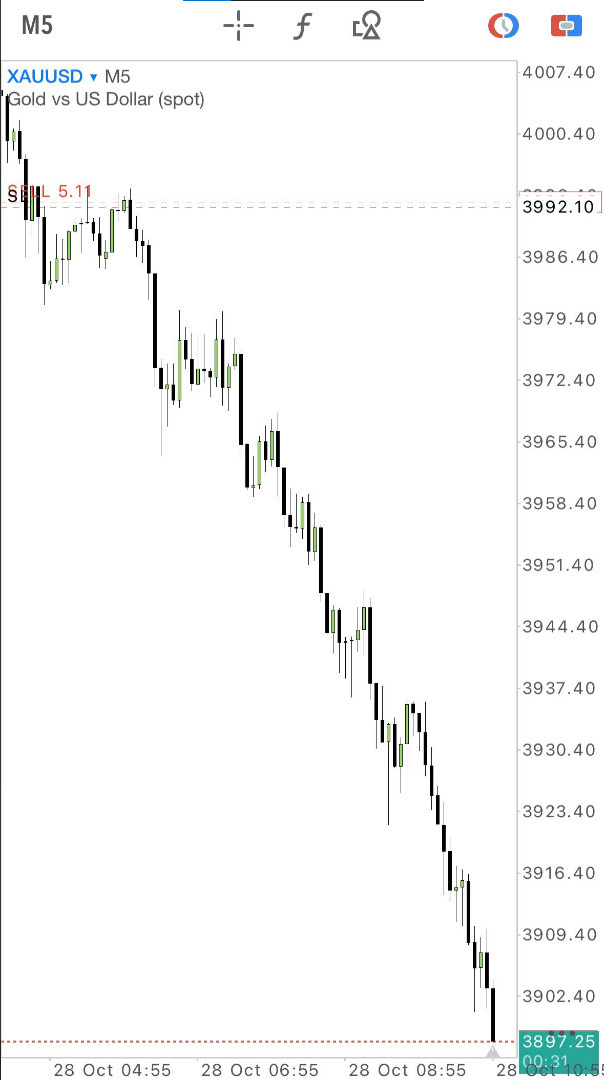
Task: Enable the crosshair tool
Action: click(x=238, y=26)
